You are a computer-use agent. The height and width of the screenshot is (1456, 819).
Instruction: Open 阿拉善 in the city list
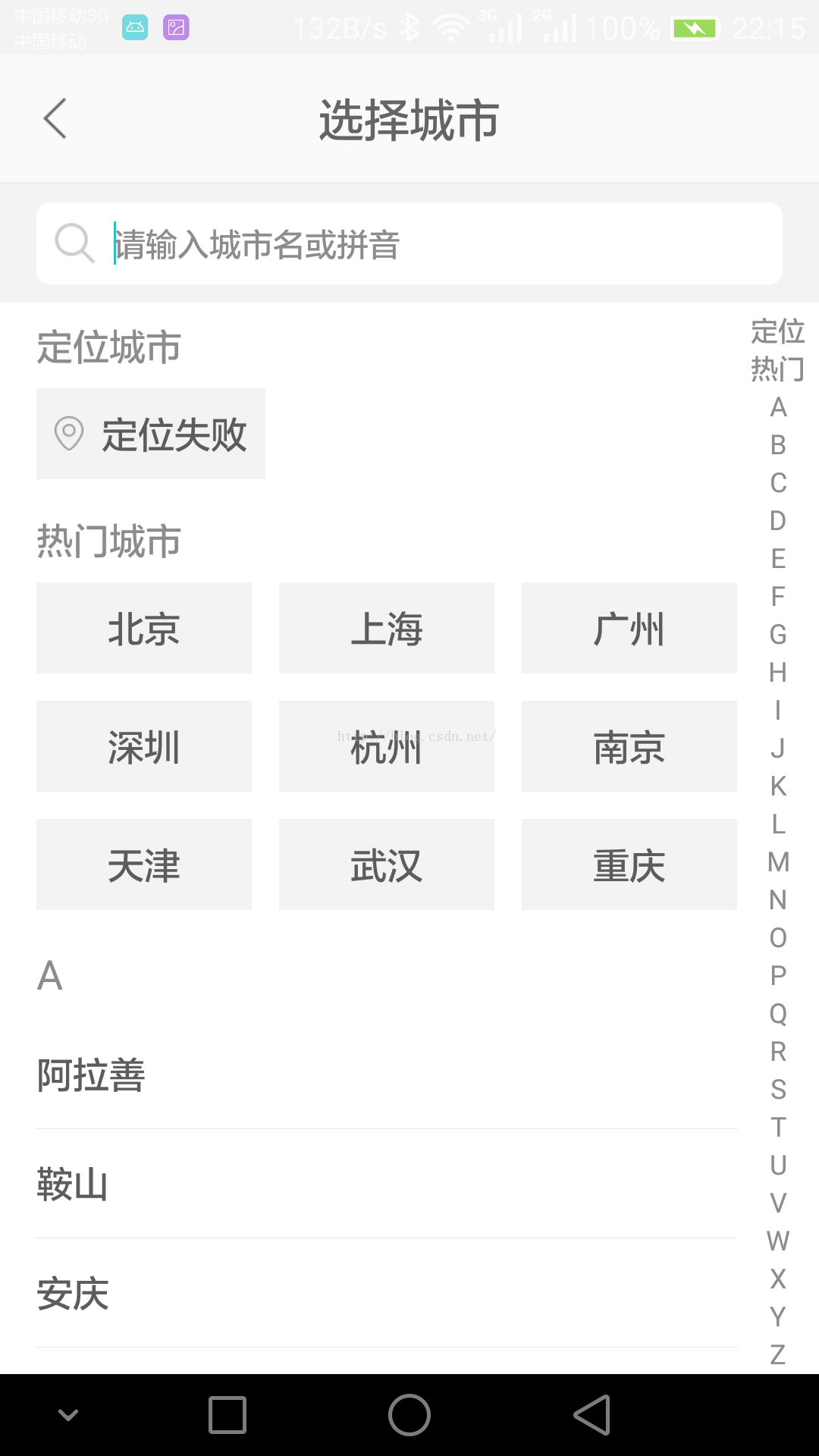coord(387,1075)
